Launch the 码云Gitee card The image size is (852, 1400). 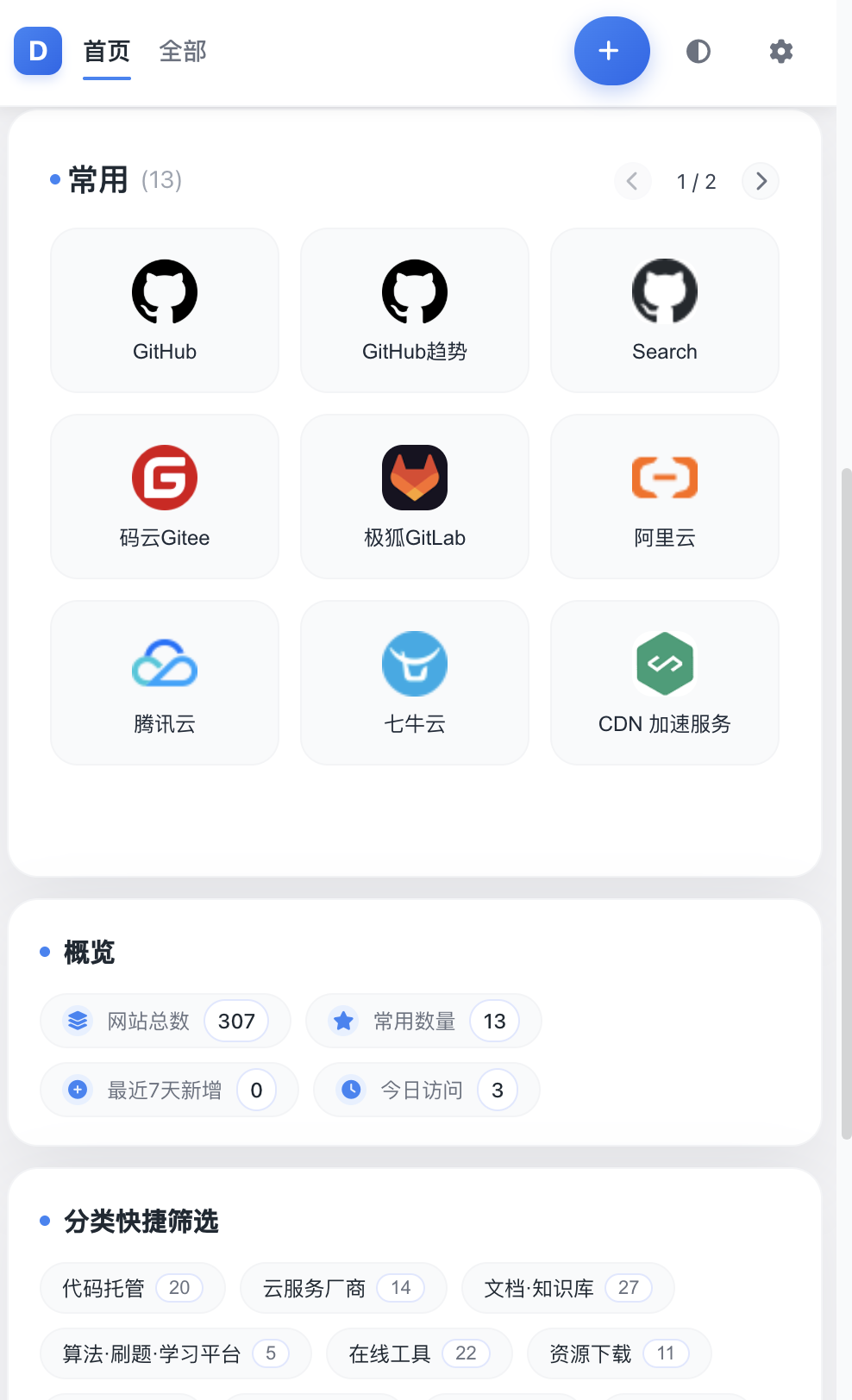point(165,497)
